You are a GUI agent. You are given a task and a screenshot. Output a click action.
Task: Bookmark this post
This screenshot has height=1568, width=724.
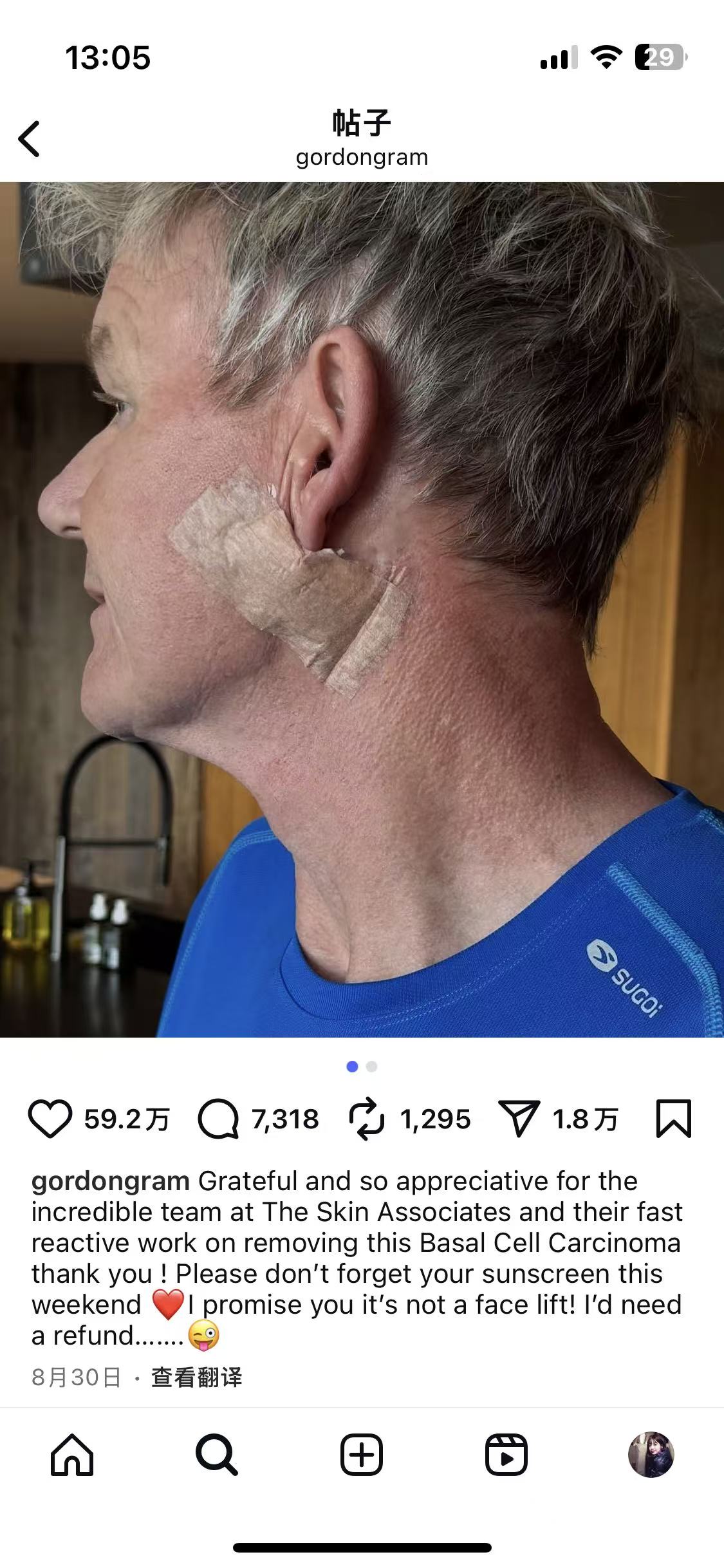click(673, 1119)
